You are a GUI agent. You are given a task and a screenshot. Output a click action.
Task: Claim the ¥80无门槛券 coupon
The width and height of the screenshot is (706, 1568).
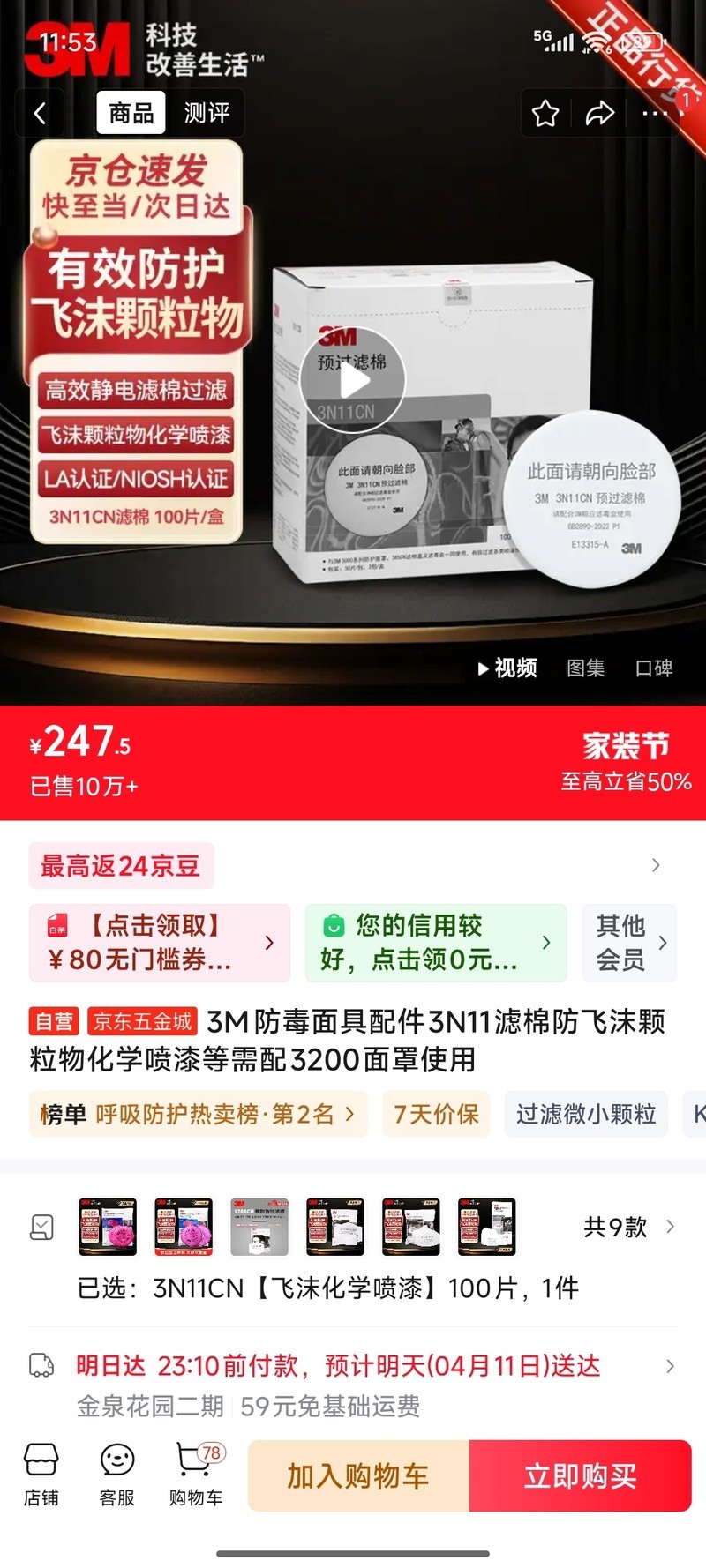(x=160, y=943)
